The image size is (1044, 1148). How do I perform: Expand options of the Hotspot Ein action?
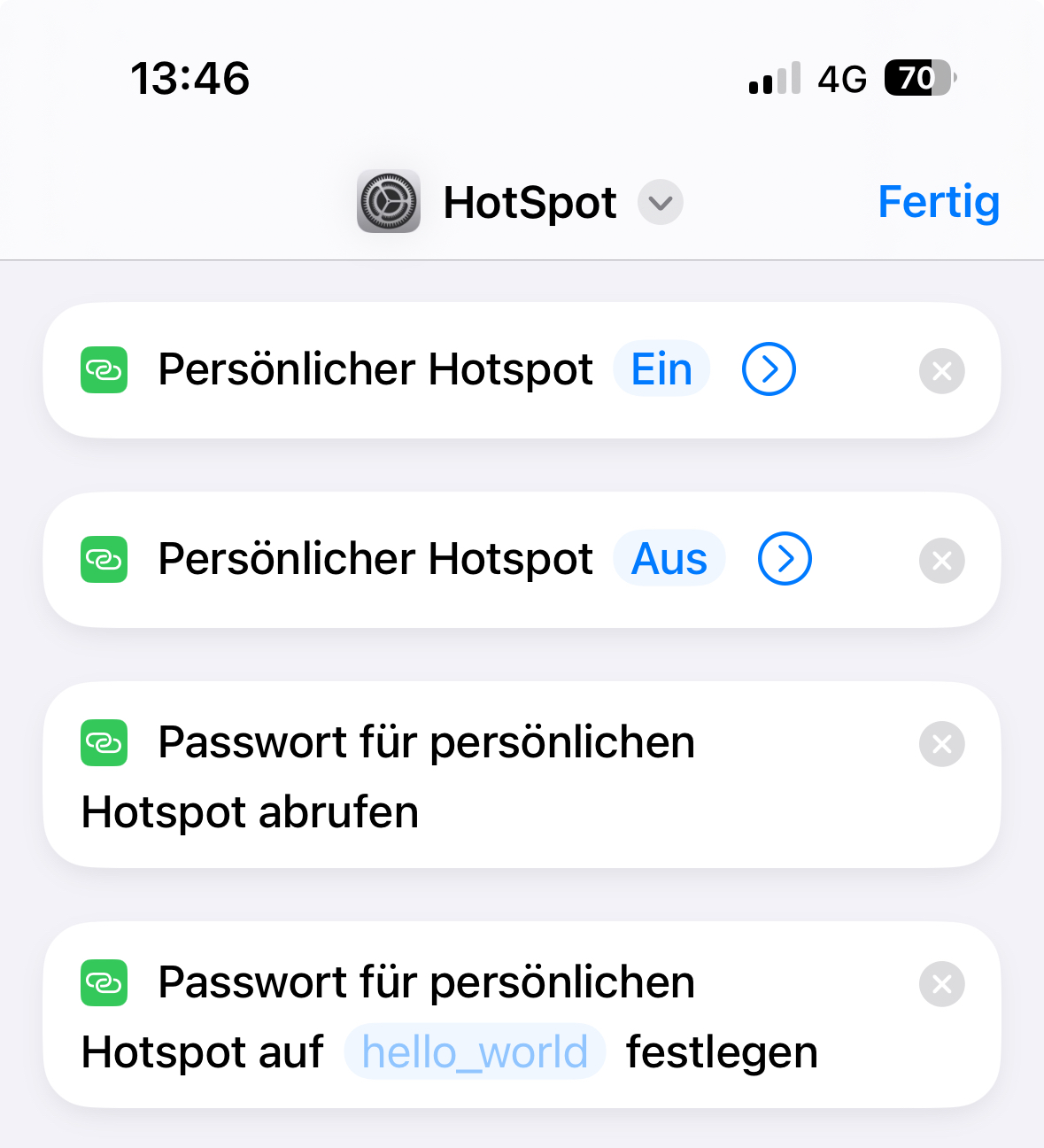coord(769,368)
